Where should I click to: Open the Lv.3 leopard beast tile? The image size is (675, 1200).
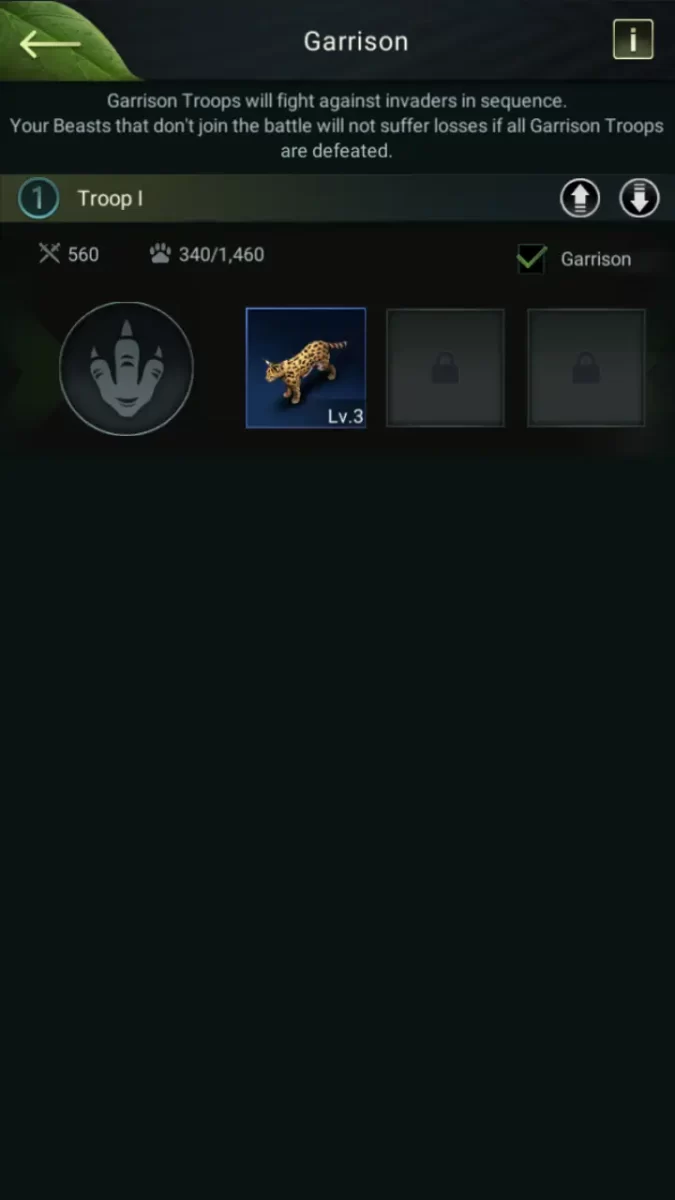point(306,368)
